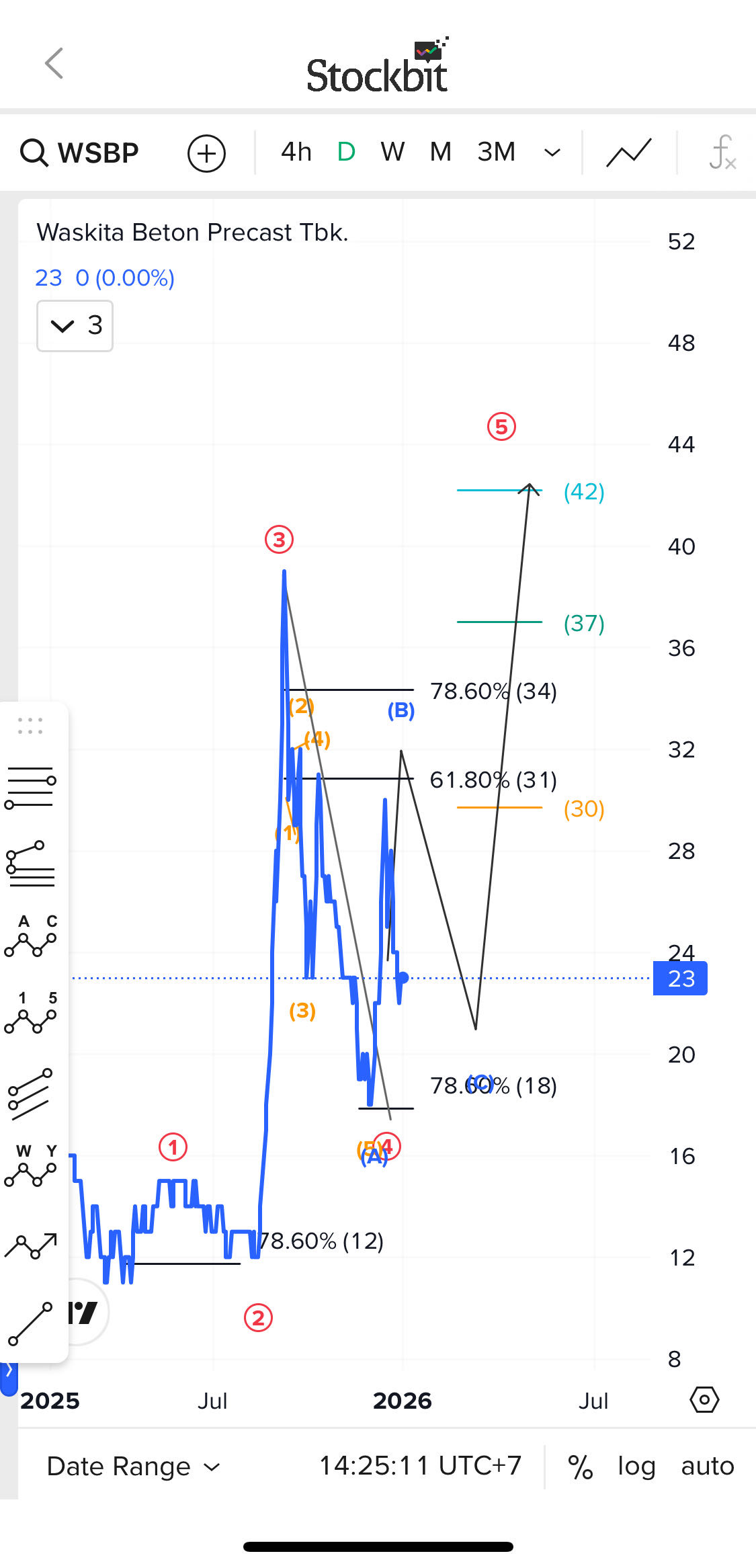This screenshot has width=756, height=1568.
Task: Expand the collapsed indicator legend showing 3
Action: 75,326
